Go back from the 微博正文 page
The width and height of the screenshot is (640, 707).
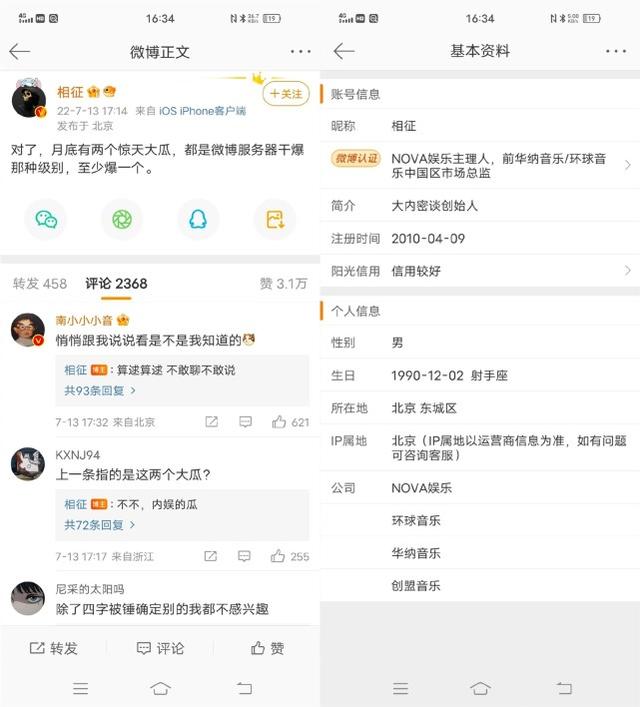point(20,52)
